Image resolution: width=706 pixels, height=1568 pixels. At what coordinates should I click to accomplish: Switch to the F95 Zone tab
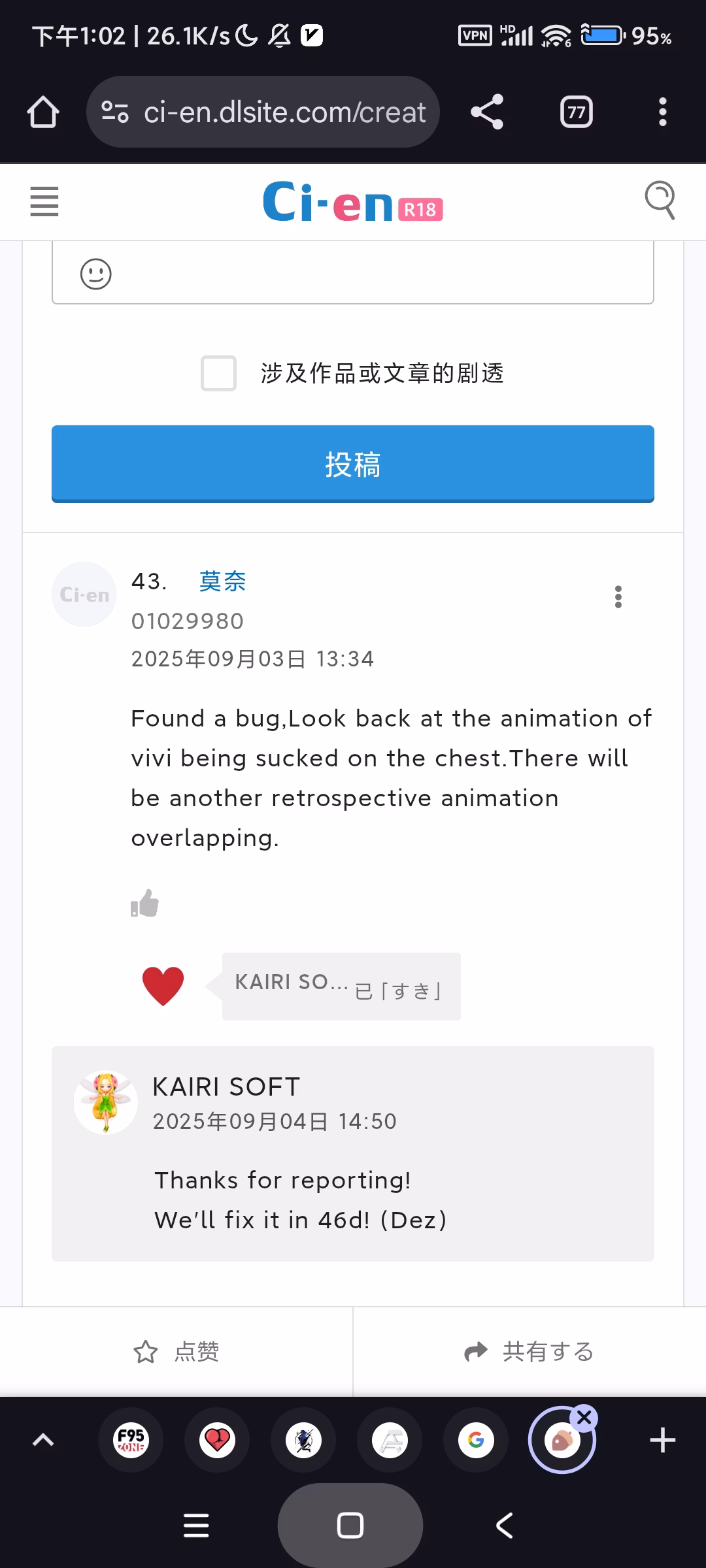131,1440
